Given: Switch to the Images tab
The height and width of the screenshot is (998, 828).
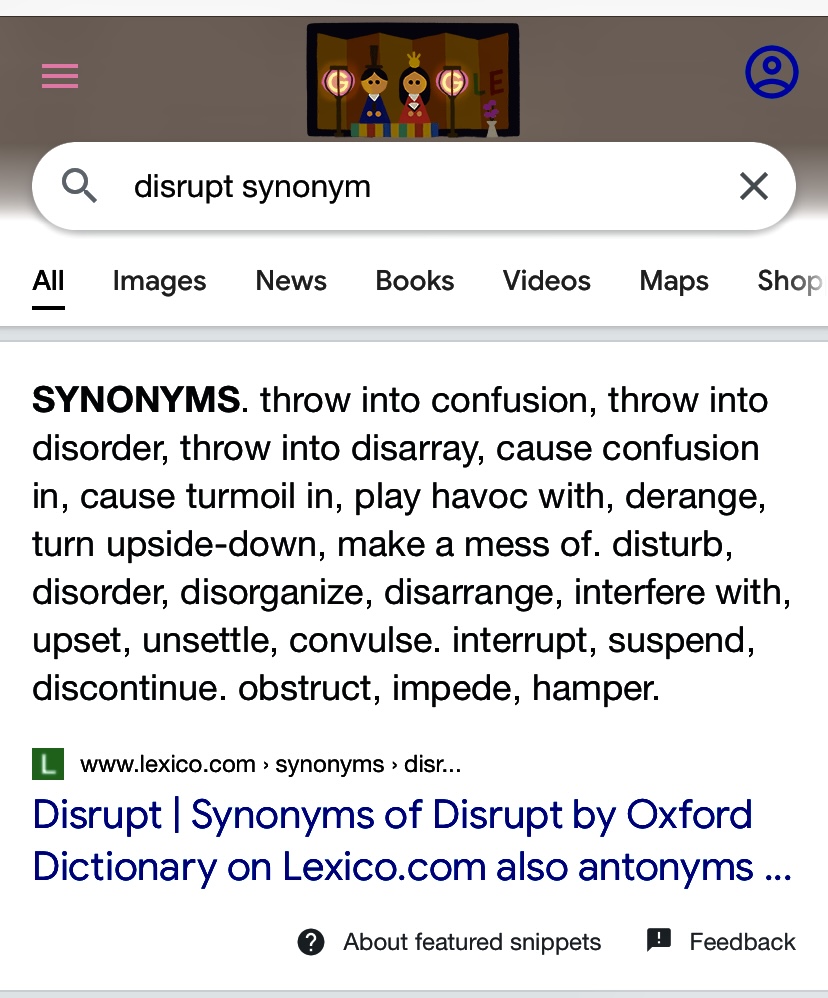Looking at the screenshot, I should 159,281.
